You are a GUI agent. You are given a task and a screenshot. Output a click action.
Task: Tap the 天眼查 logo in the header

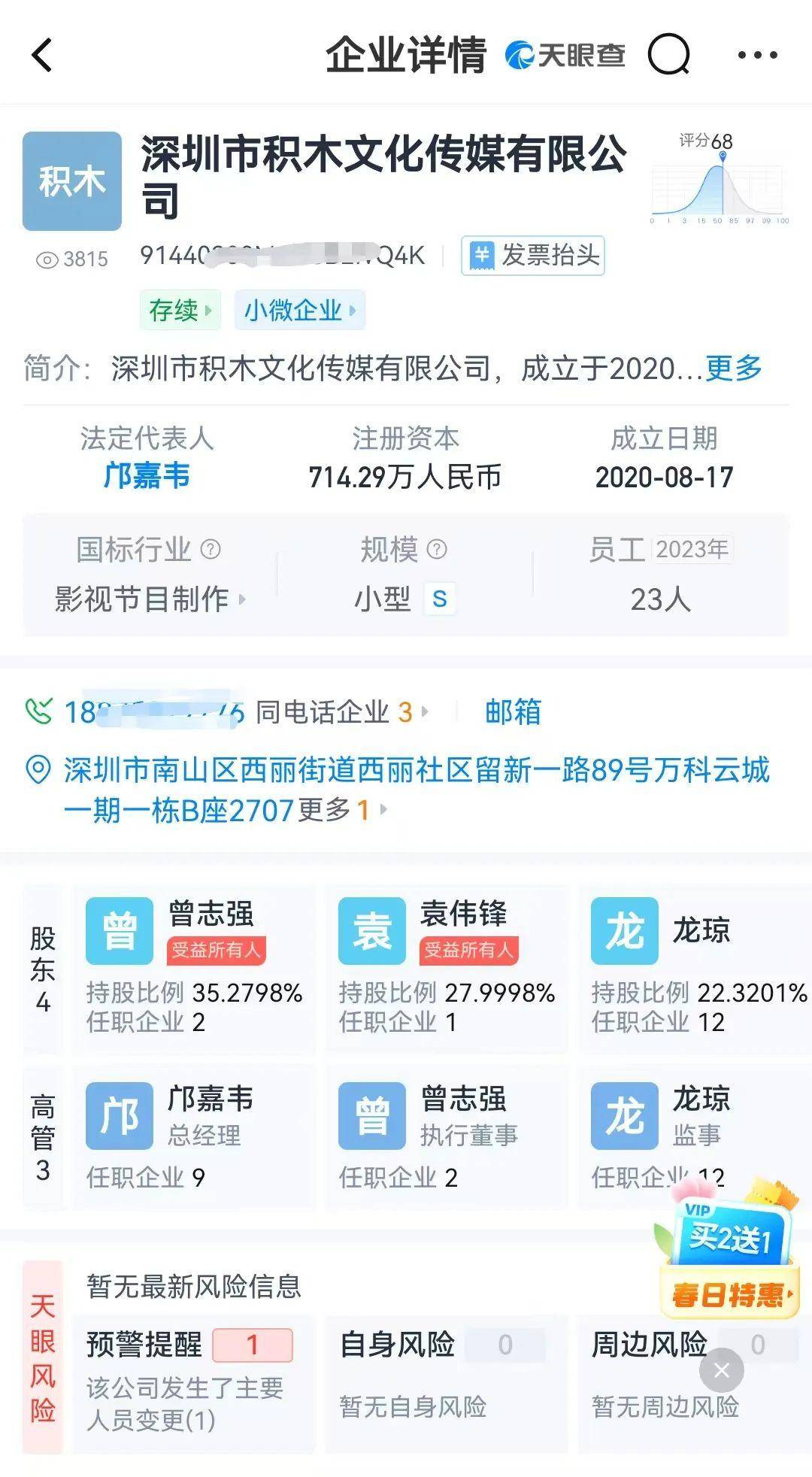coord(565,54)
